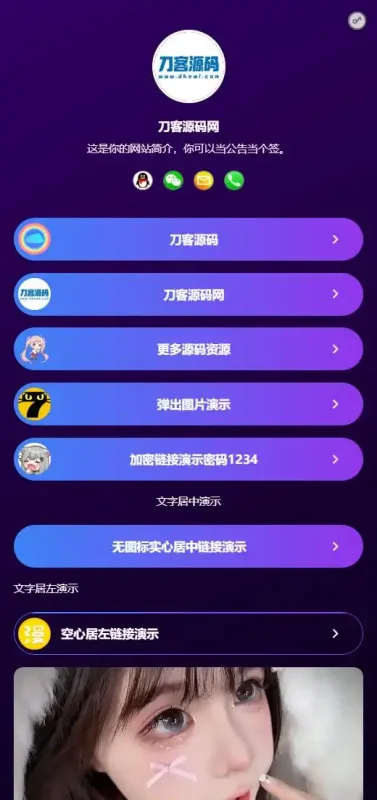377x800 pixels.
Task: Select 无图标实心居中链接演示 button
Action: [188, 546]
